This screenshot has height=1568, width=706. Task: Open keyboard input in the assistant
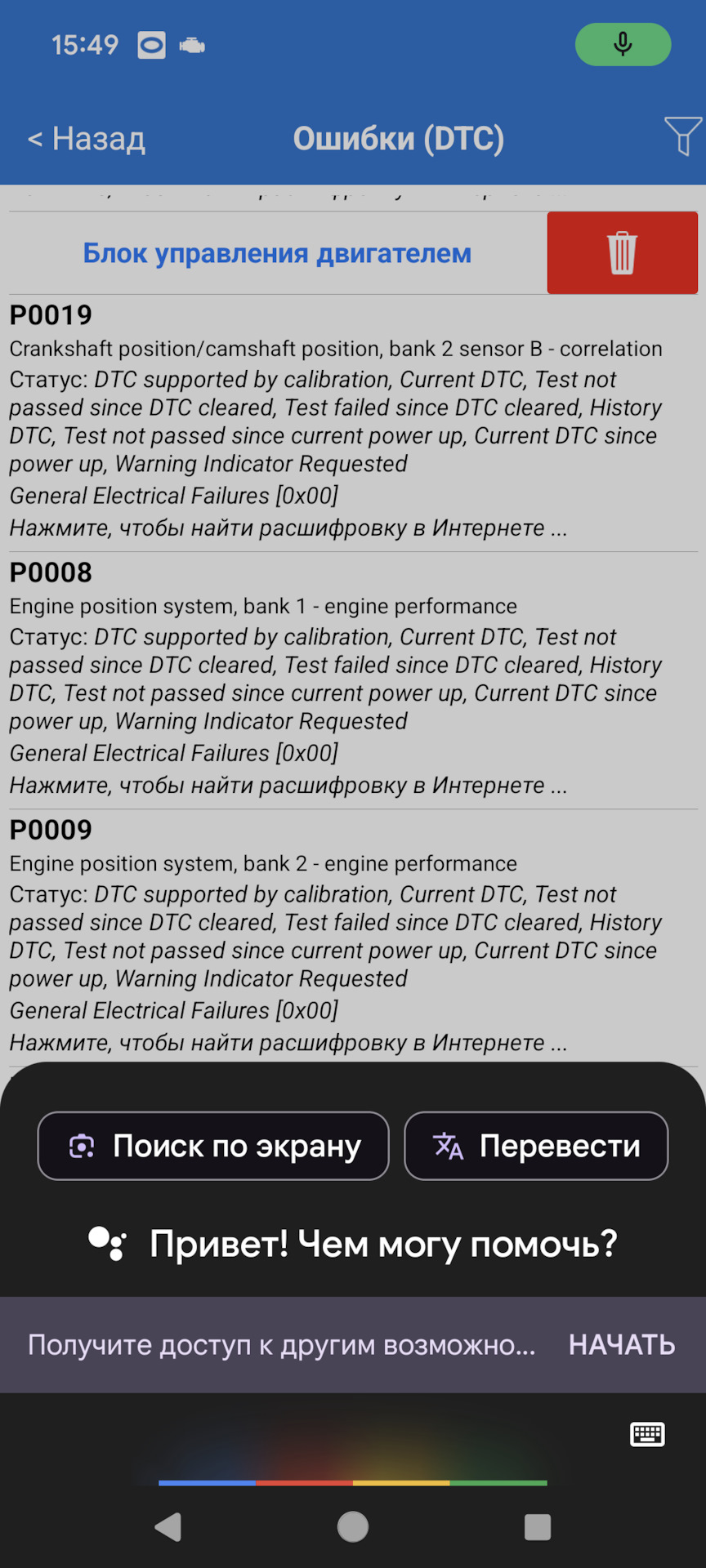647,1434
